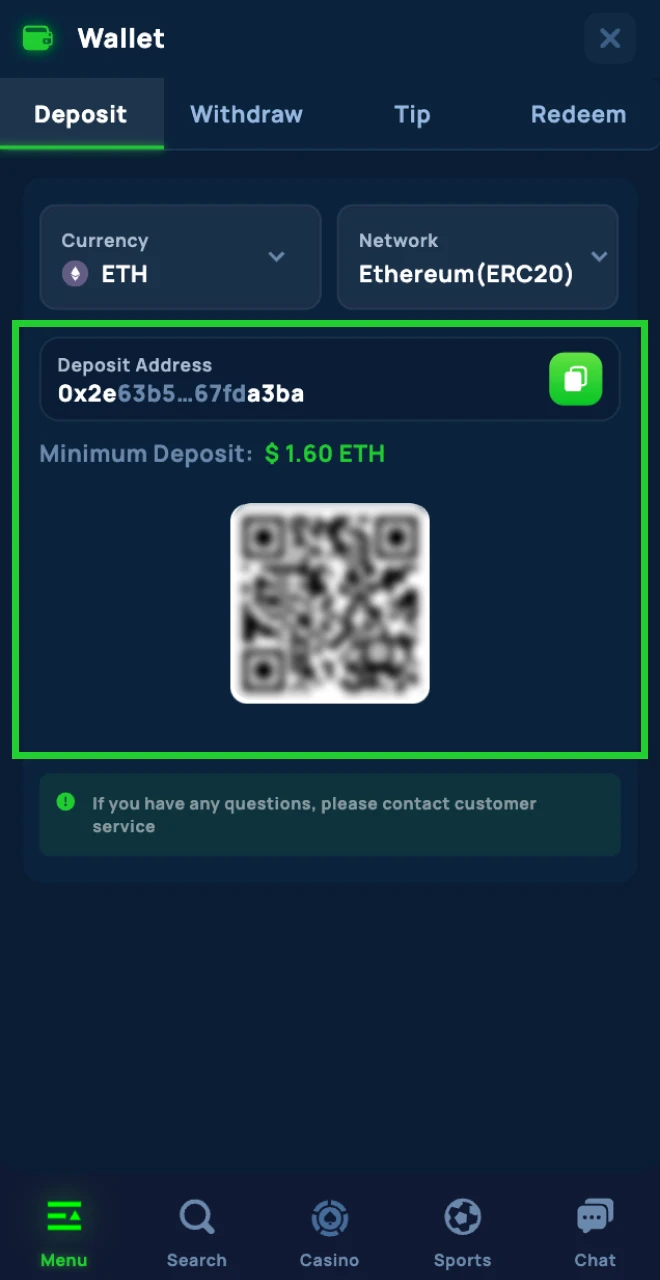Open the Sports section
The width and height of the screenshot is (660, 1280).
(462, 1233)
